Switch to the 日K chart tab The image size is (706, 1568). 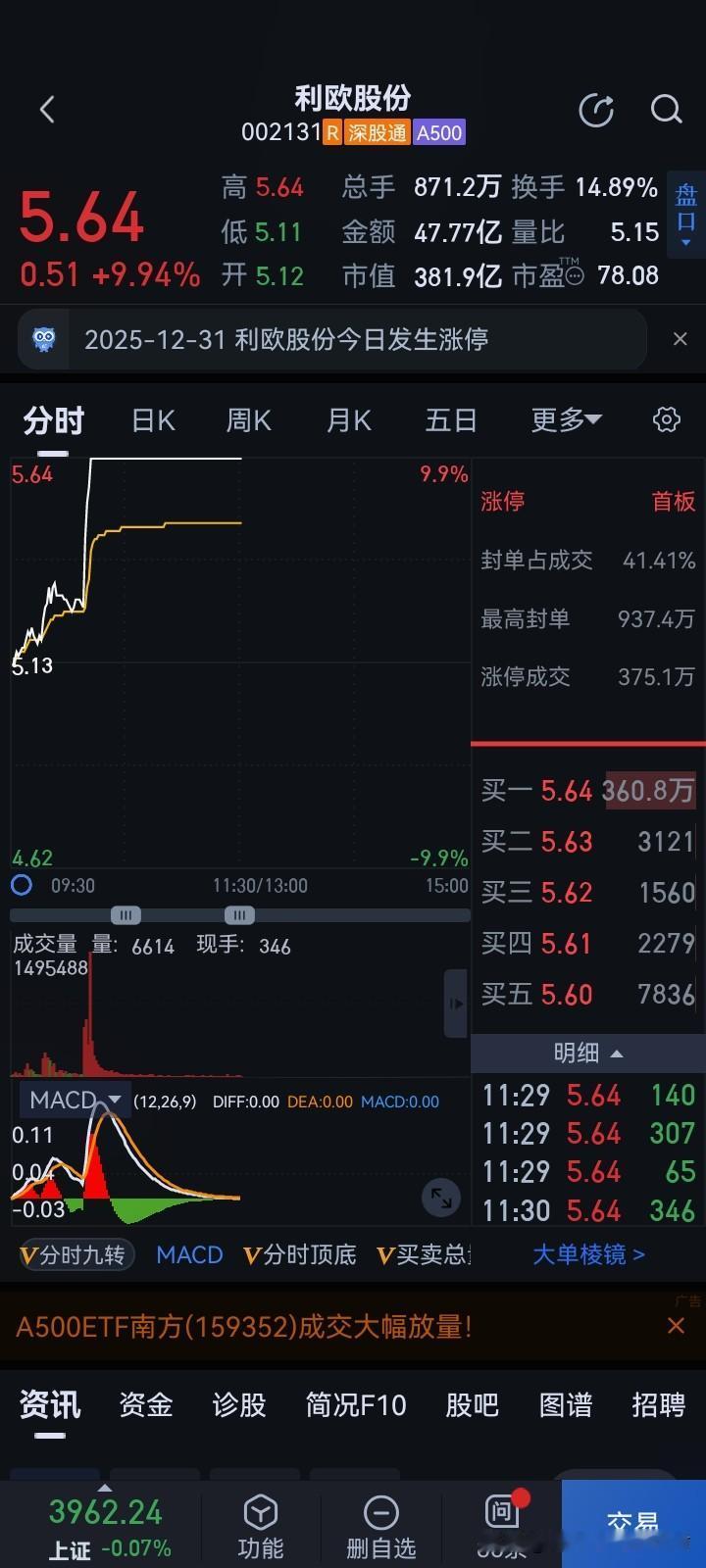(x=152, y=419)
